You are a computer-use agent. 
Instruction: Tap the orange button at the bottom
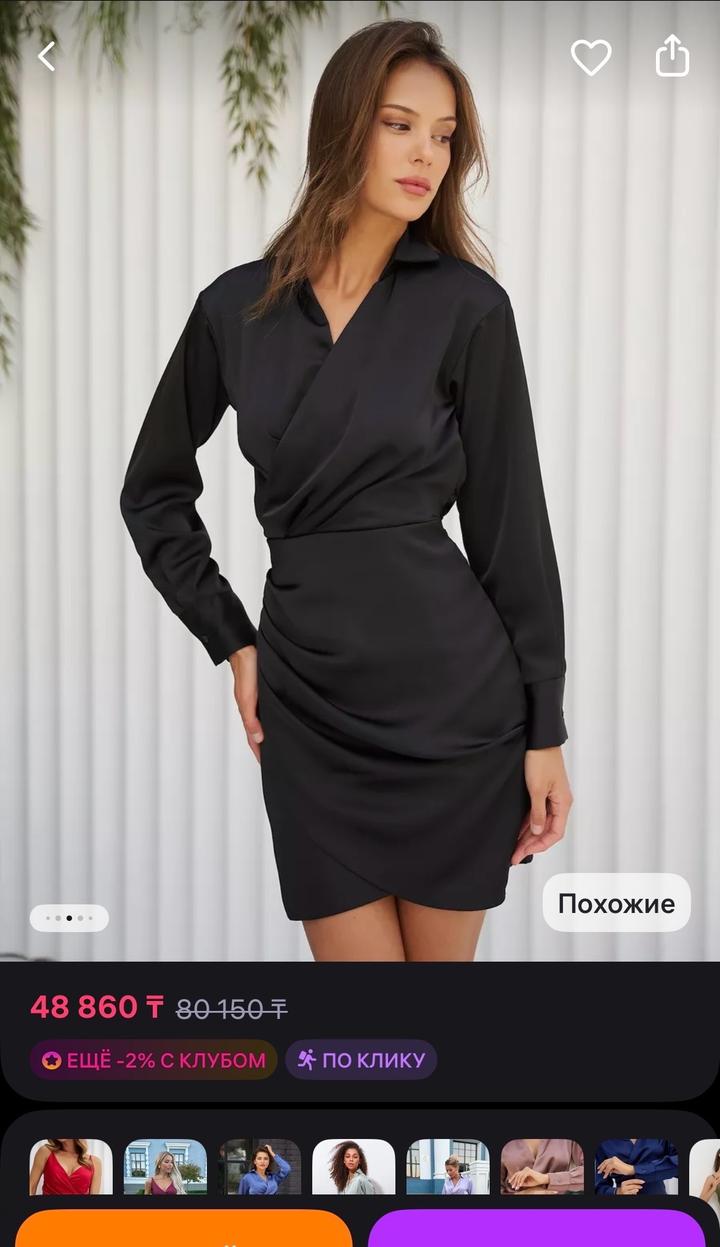pos(183,1230)
